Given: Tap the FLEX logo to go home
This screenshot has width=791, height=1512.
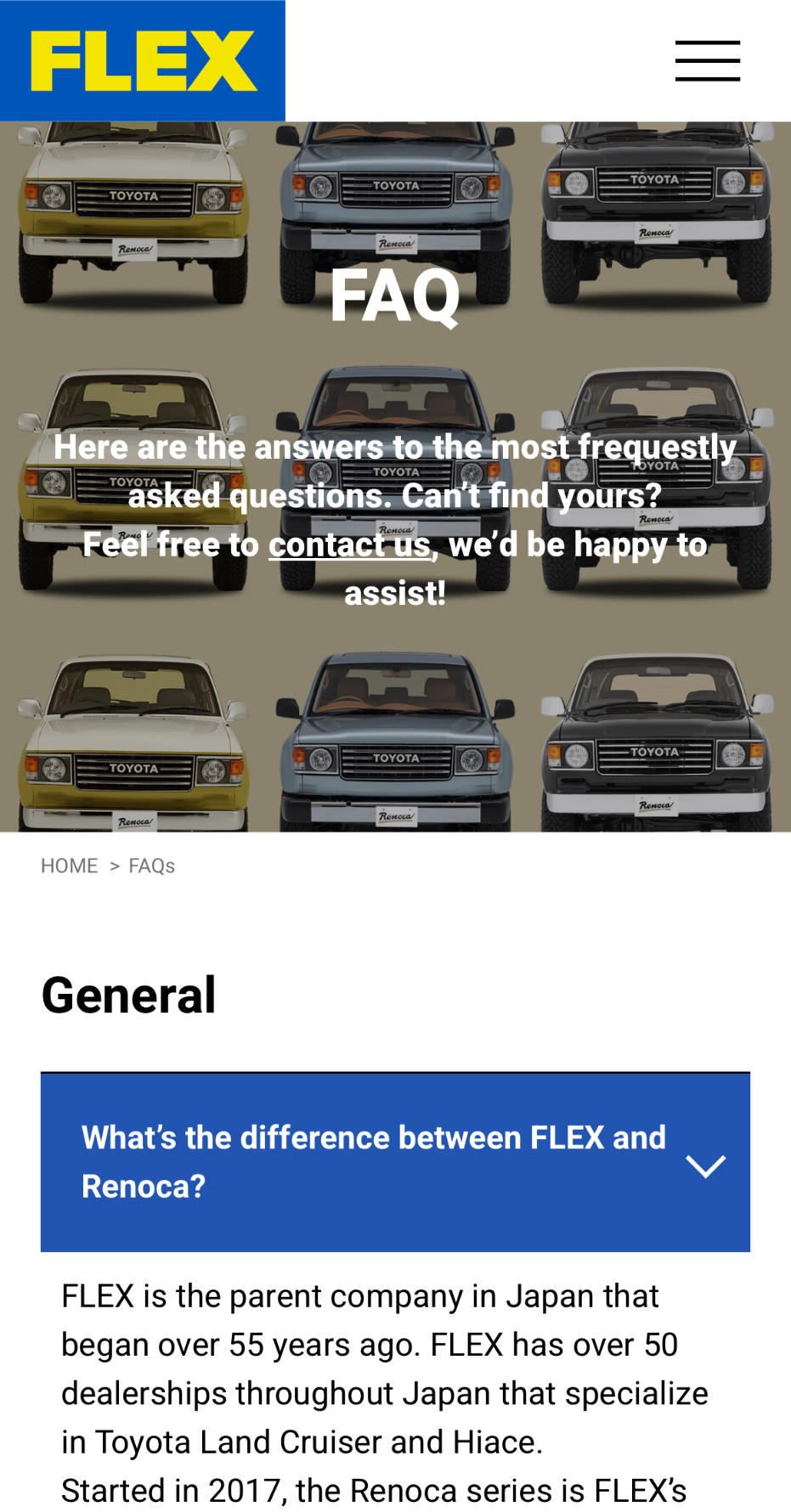Looking at the screenshot, I should (x=143, y=61).
